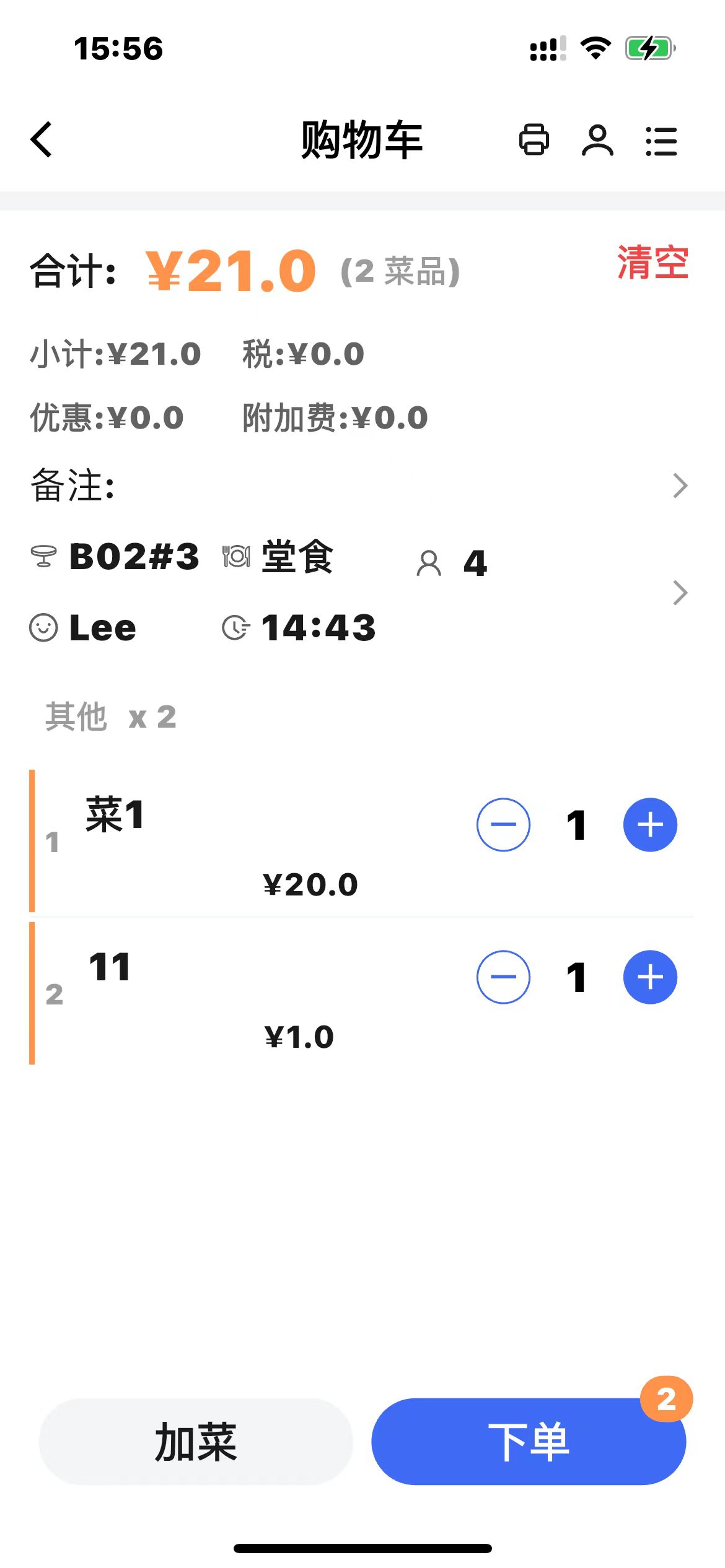725x1568 pixels.
Task: Increase quantity of item 11
Action: point(650,977)
